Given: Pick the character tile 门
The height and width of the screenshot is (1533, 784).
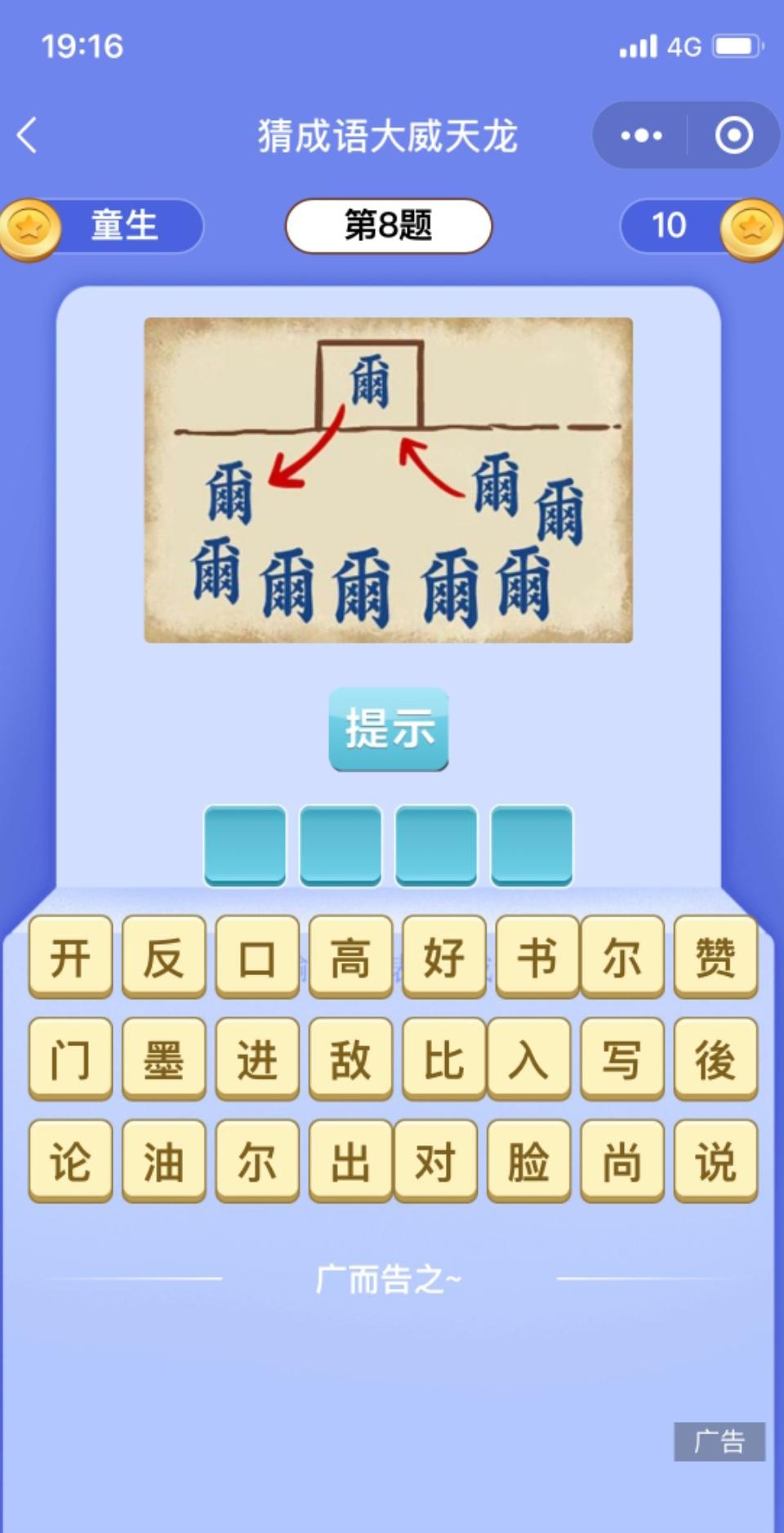Looking at the screenshot, I should click(x=70, y=1058).
